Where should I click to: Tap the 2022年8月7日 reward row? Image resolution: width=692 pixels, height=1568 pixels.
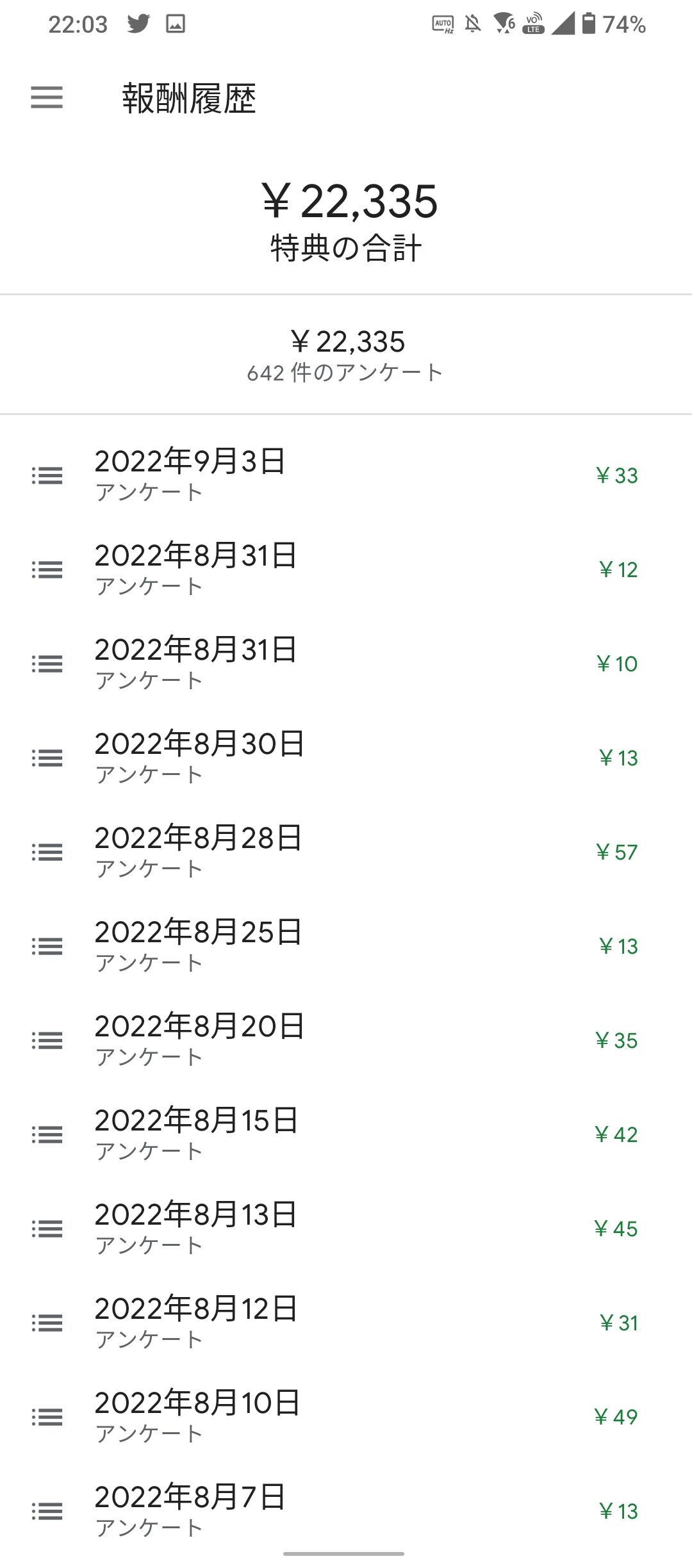192,1510
